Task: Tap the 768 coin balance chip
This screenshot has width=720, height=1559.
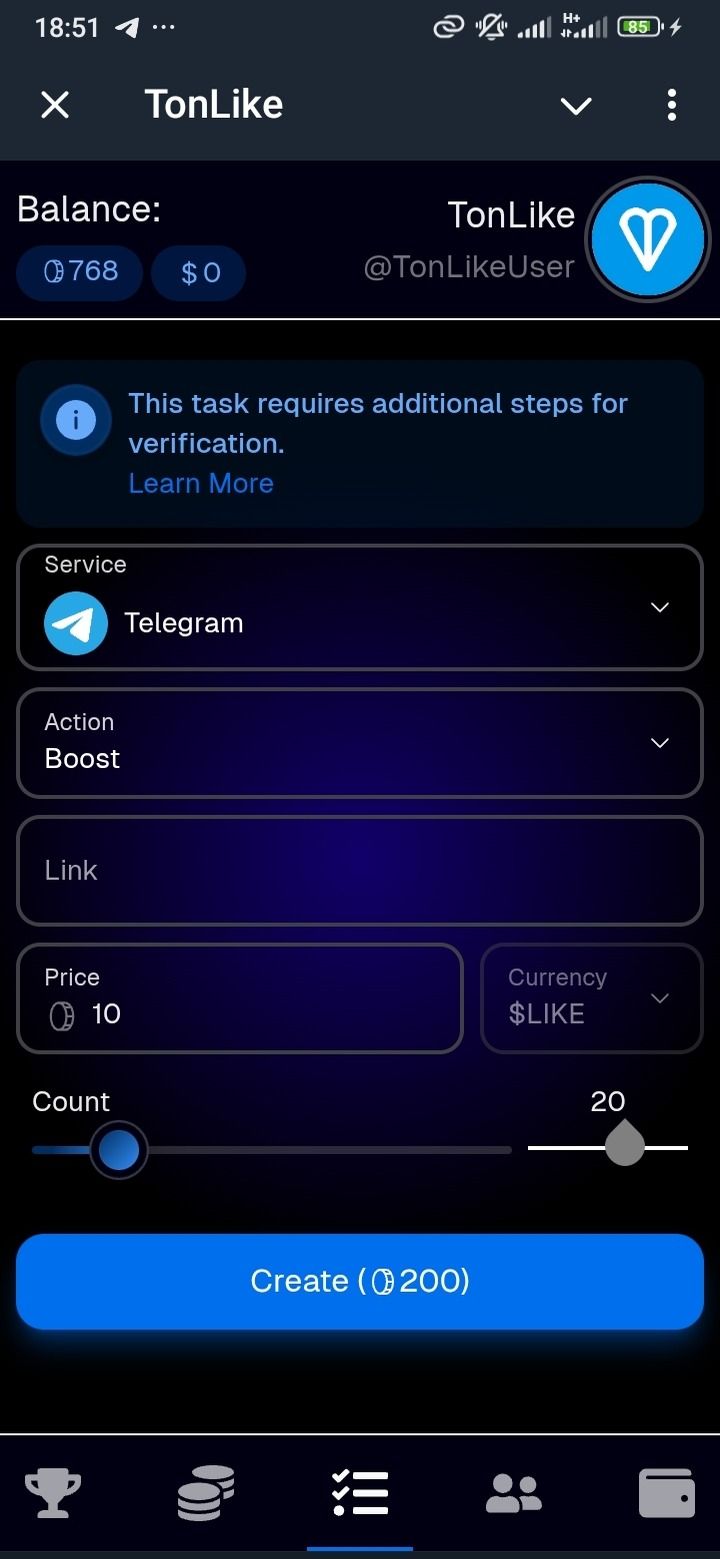Action: click(x=80, y=272)
